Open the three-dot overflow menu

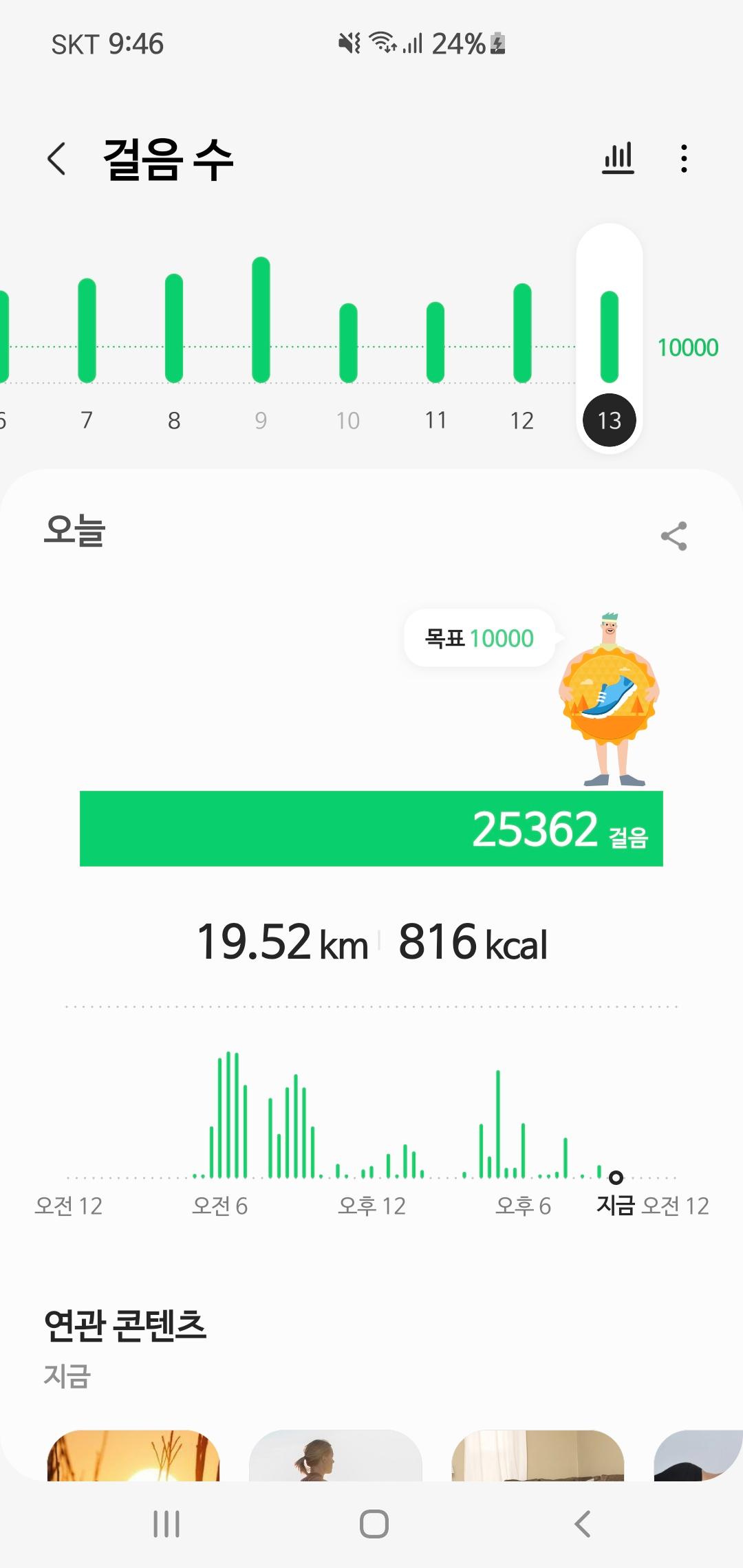(x=683, y=159)
